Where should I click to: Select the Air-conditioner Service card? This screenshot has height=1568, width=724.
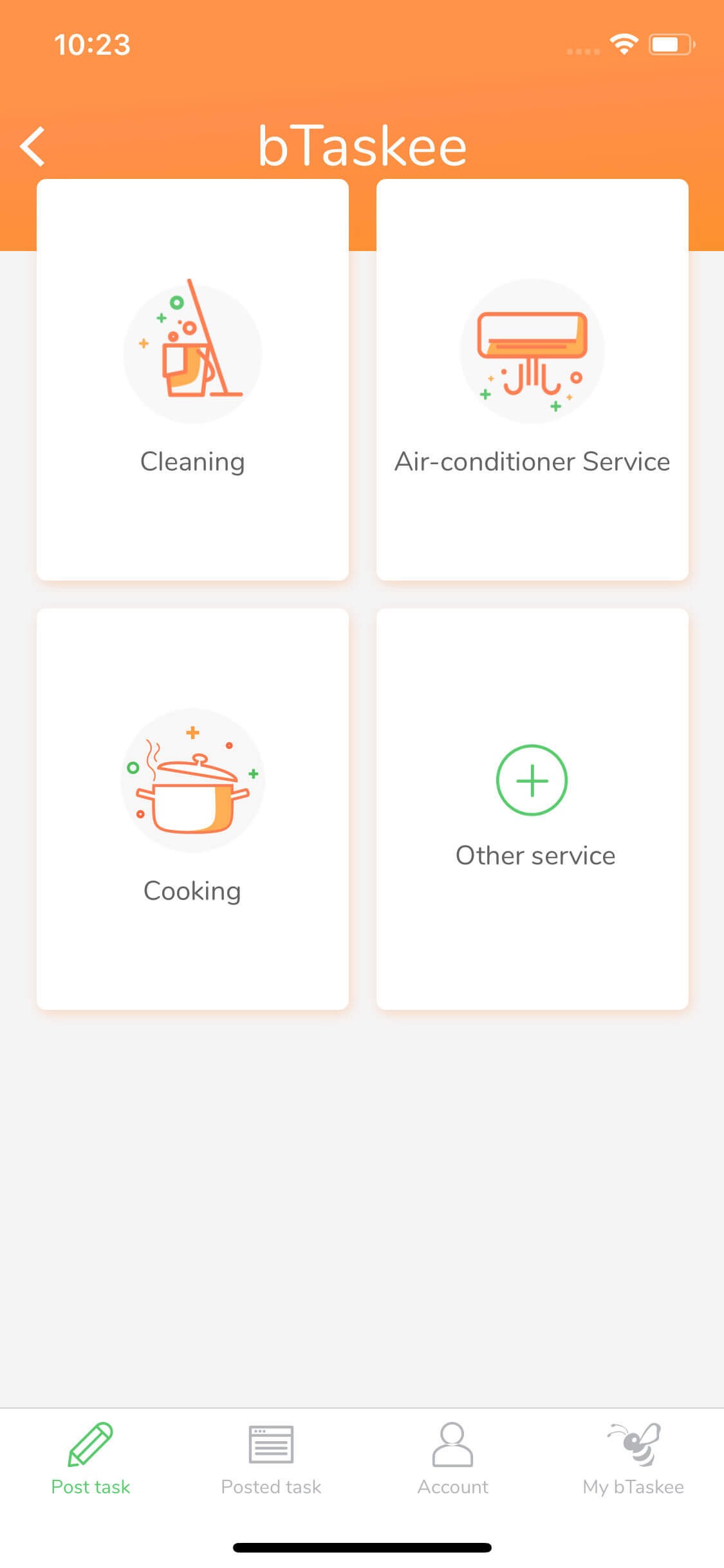[x=532, y=380]
